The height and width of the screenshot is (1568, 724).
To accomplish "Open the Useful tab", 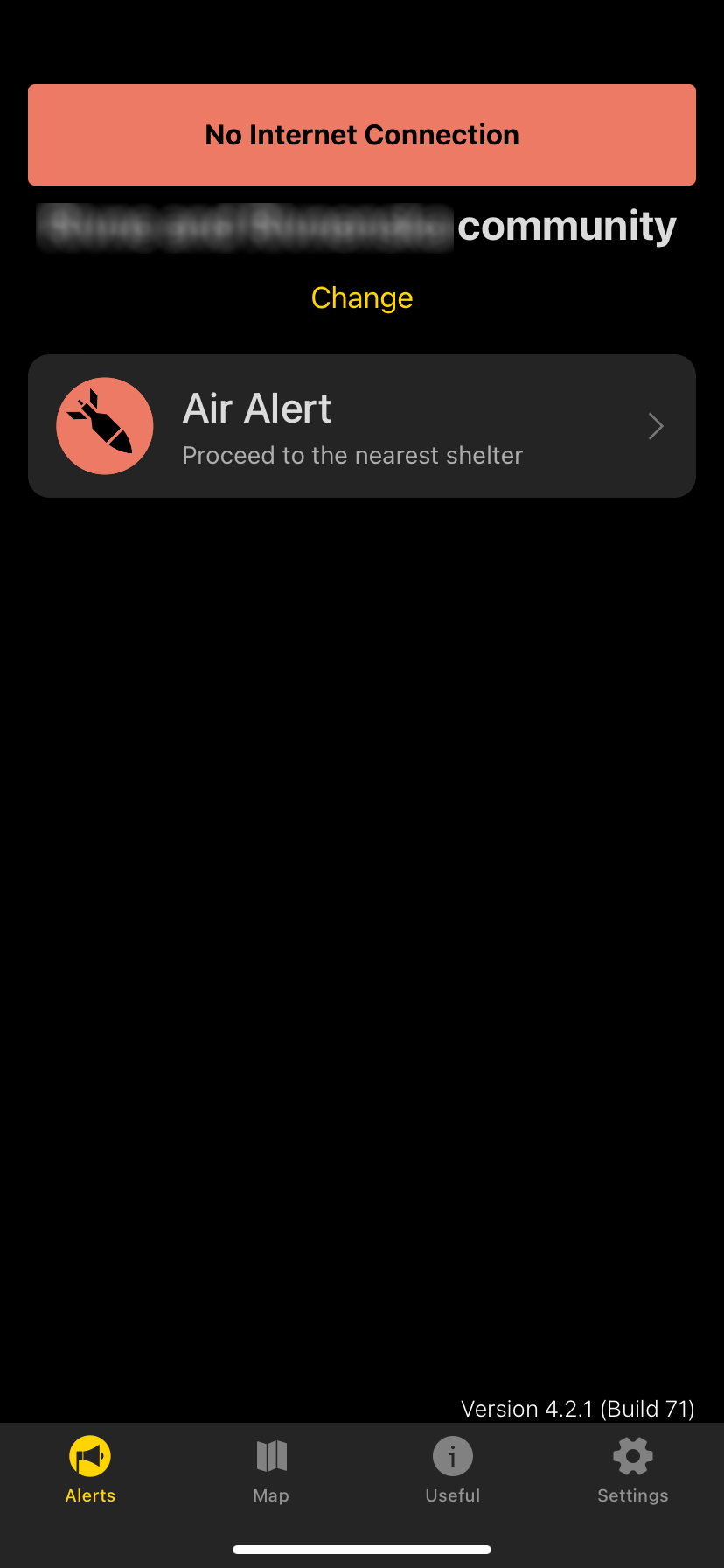I will click(452, 1472).
